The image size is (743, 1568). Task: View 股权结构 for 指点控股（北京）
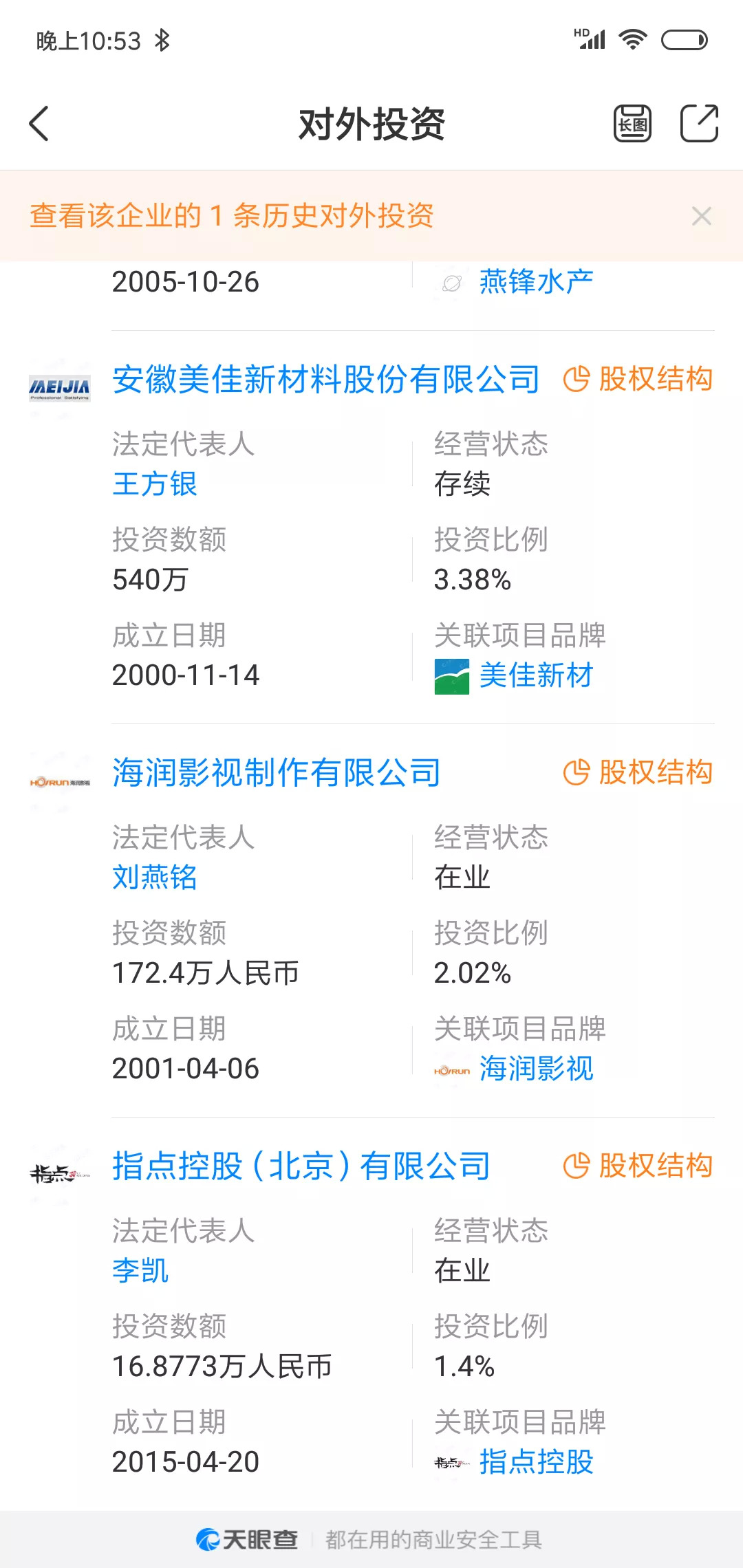click(x=638, y=1166)
